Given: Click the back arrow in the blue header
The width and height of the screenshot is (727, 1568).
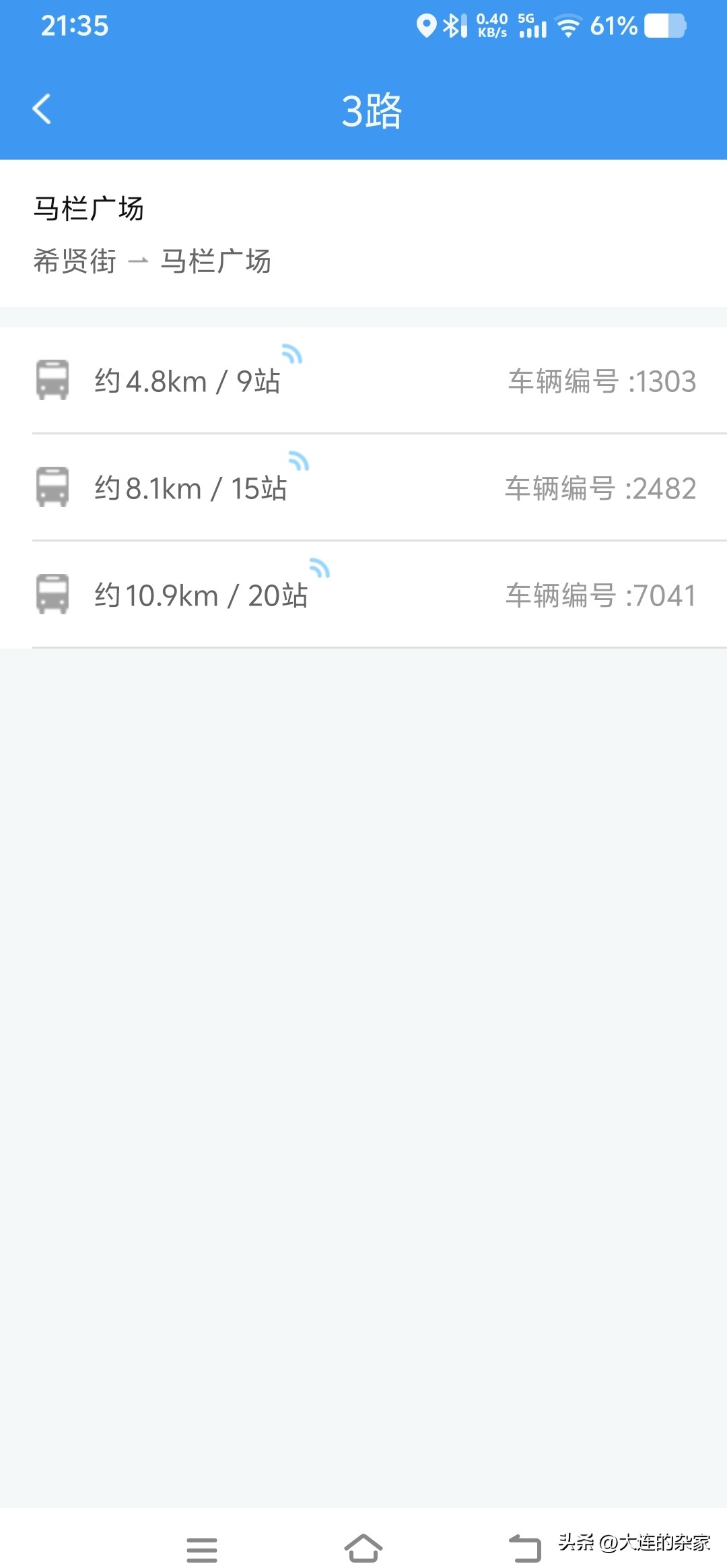Looking at the screenshot, I should click(x=42, y=110).
